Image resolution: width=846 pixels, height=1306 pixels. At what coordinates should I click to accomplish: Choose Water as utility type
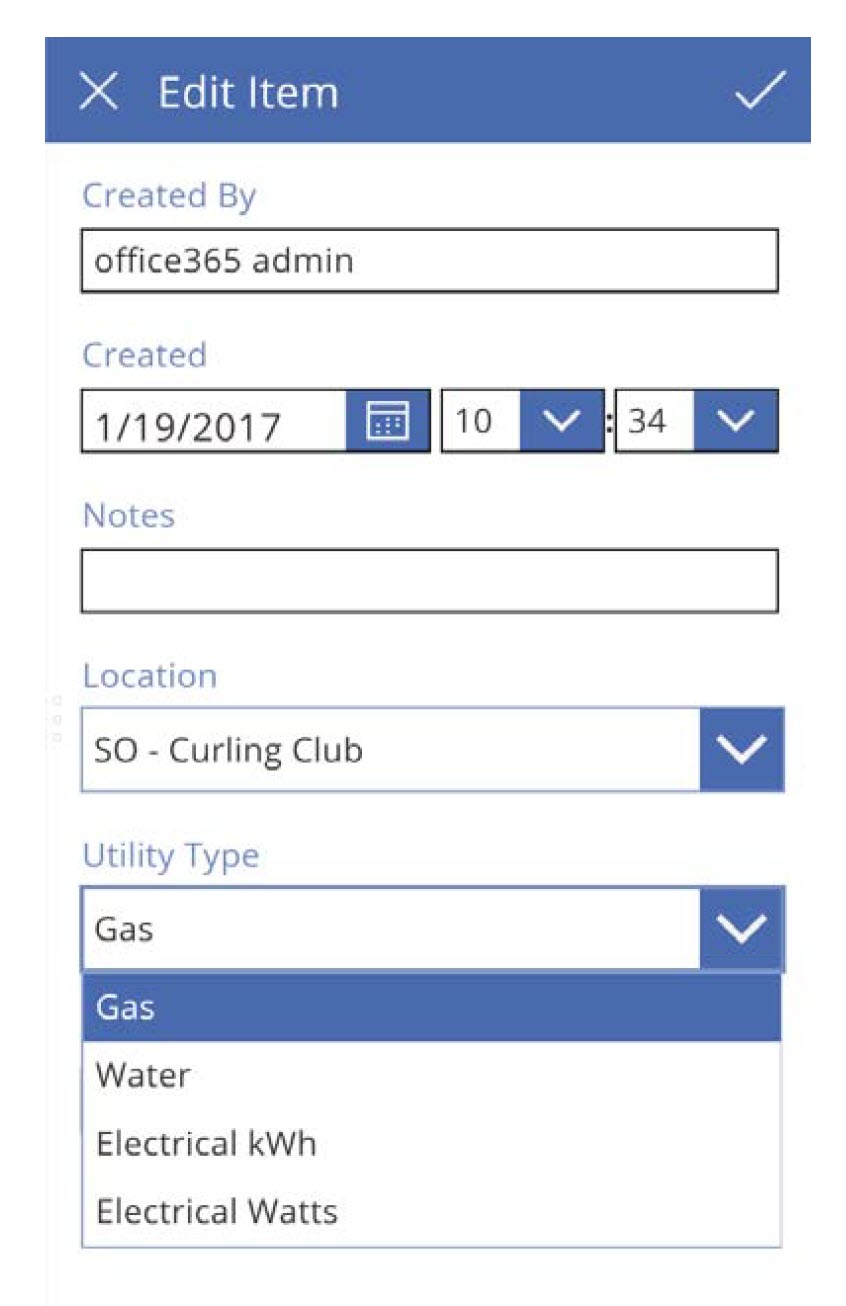pyautogui.click(x=431, y=1076)
